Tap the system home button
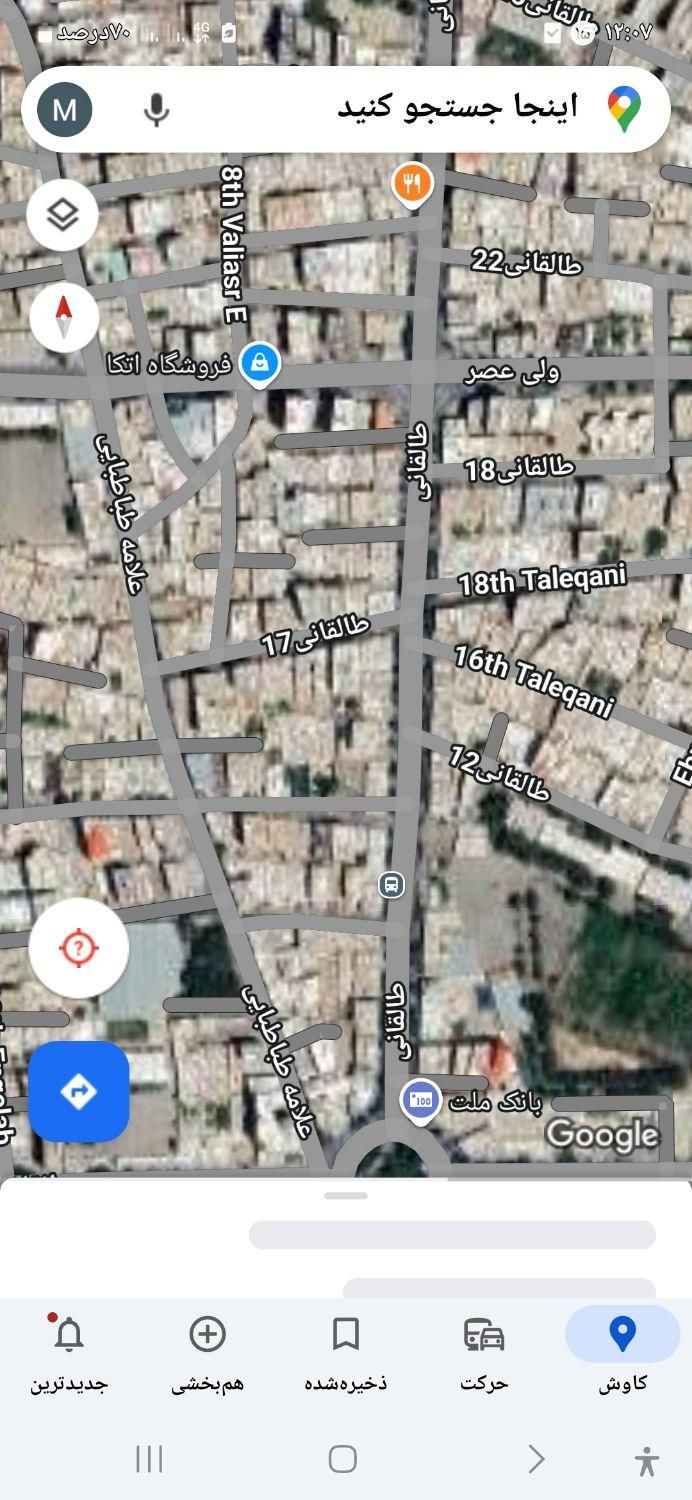The image size is (692, 1500). (343, 1459)
